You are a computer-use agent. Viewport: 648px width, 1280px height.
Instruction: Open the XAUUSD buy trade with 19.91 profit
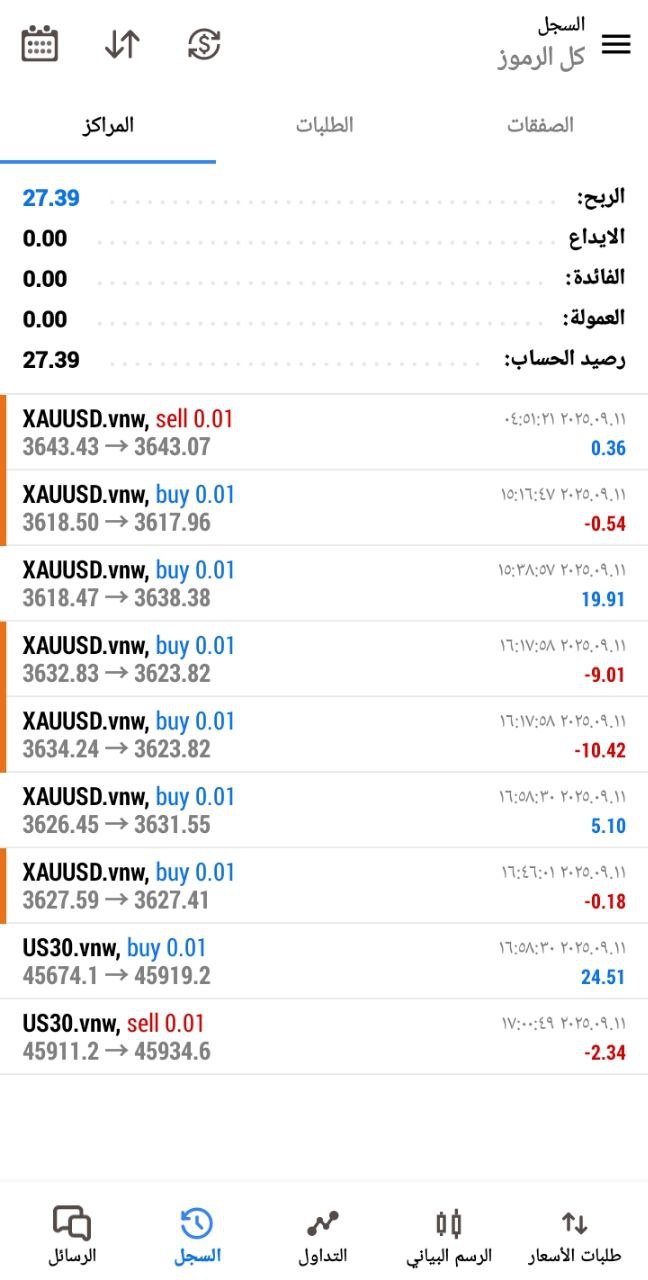click(x=324, y=583)
